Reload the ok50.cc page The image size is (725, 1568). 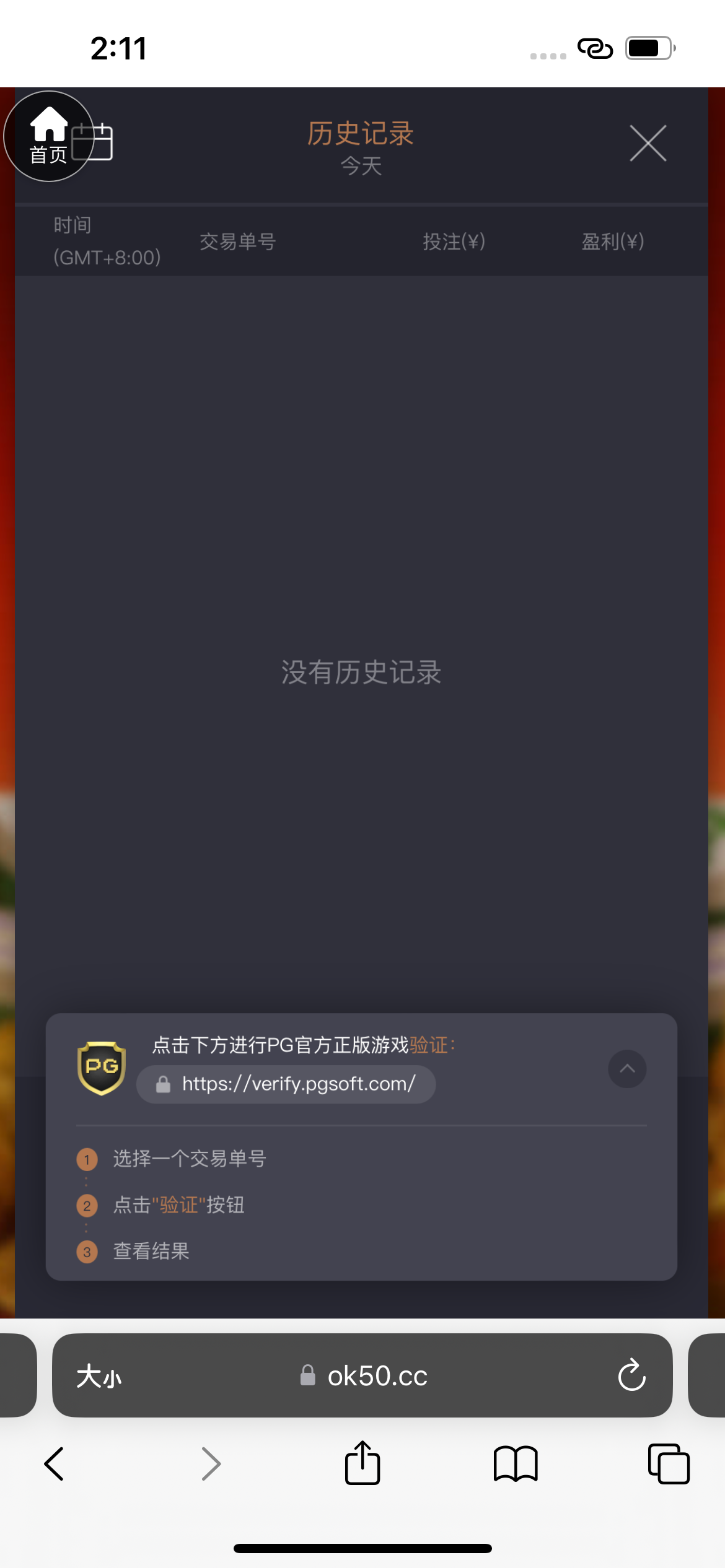(x=631, y=1375)
